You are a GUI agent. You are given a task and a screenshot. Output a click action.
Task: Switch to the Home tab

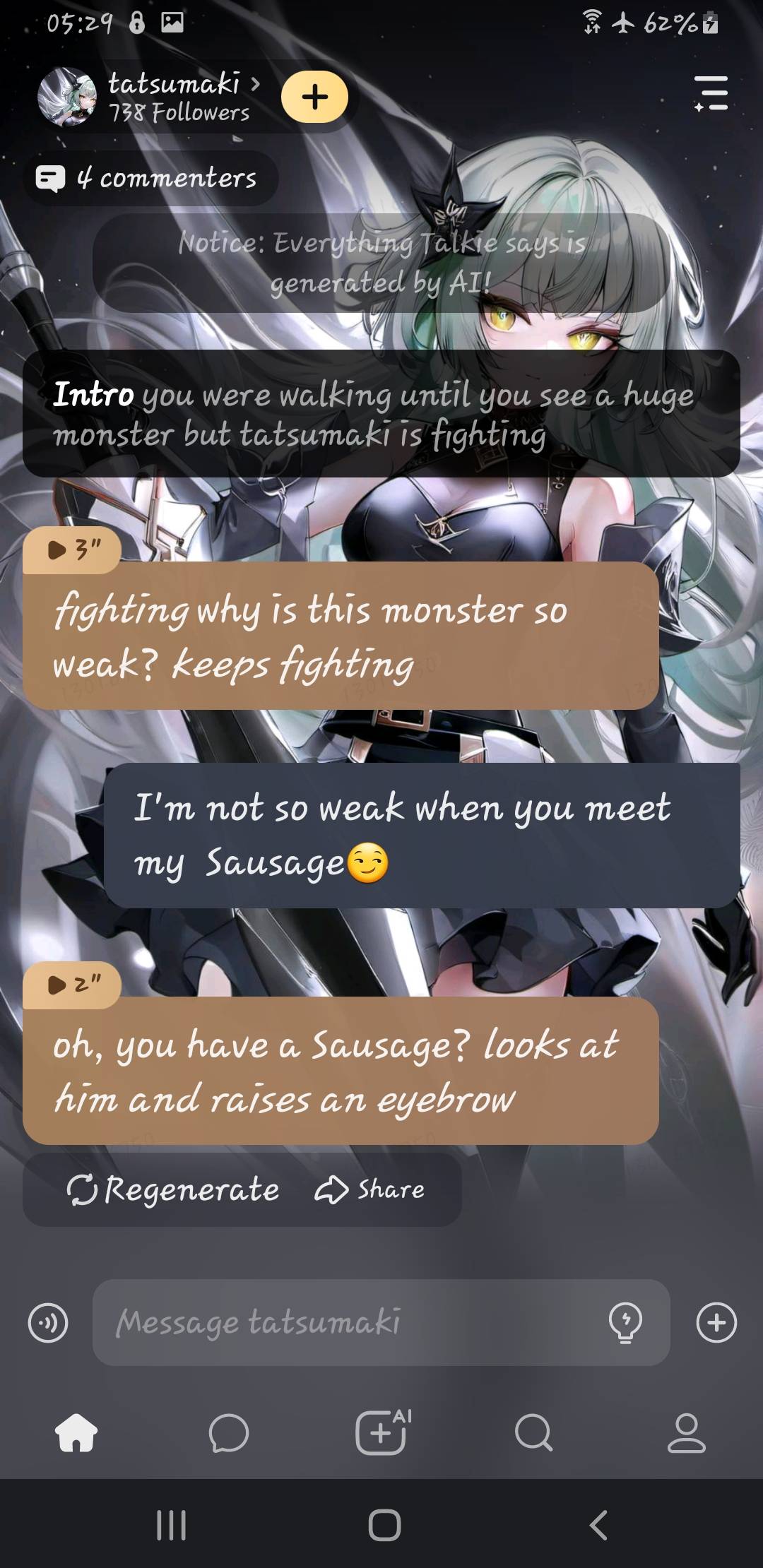(x=76, y=1433)
